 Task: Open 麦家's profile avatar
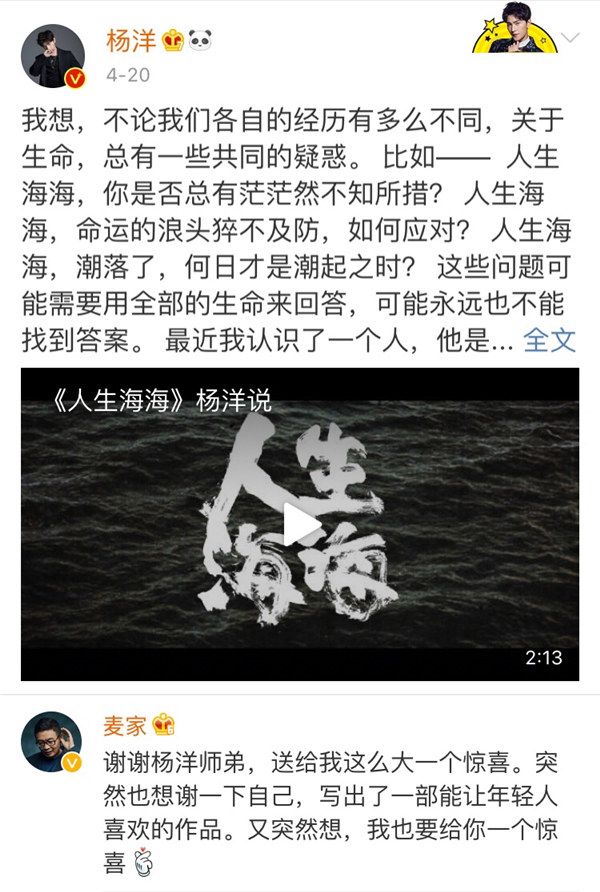pos(52,742)
